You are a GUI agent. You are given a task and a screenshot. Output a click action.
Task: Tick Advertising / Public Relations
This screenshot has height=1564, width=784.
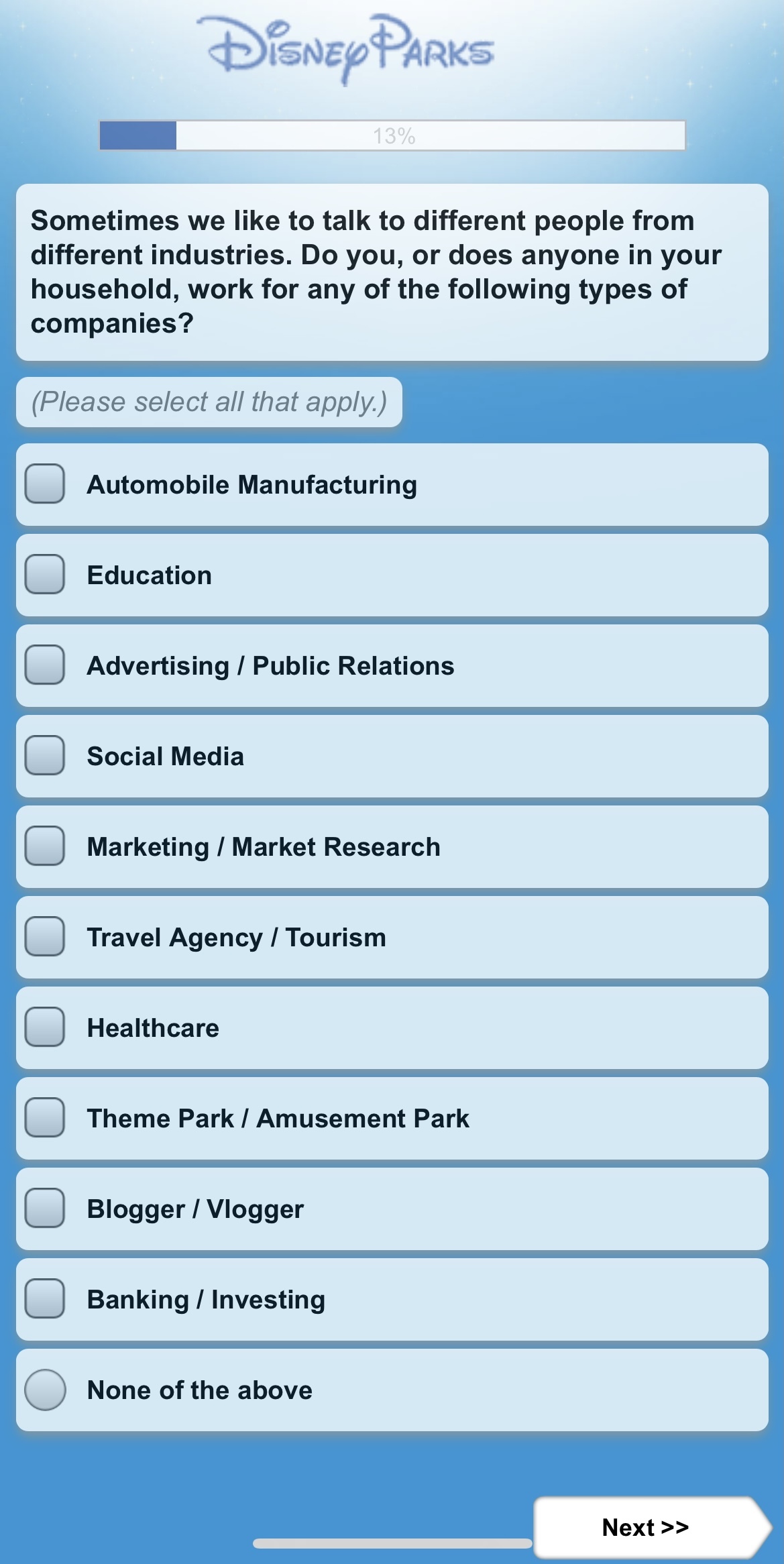45,665
